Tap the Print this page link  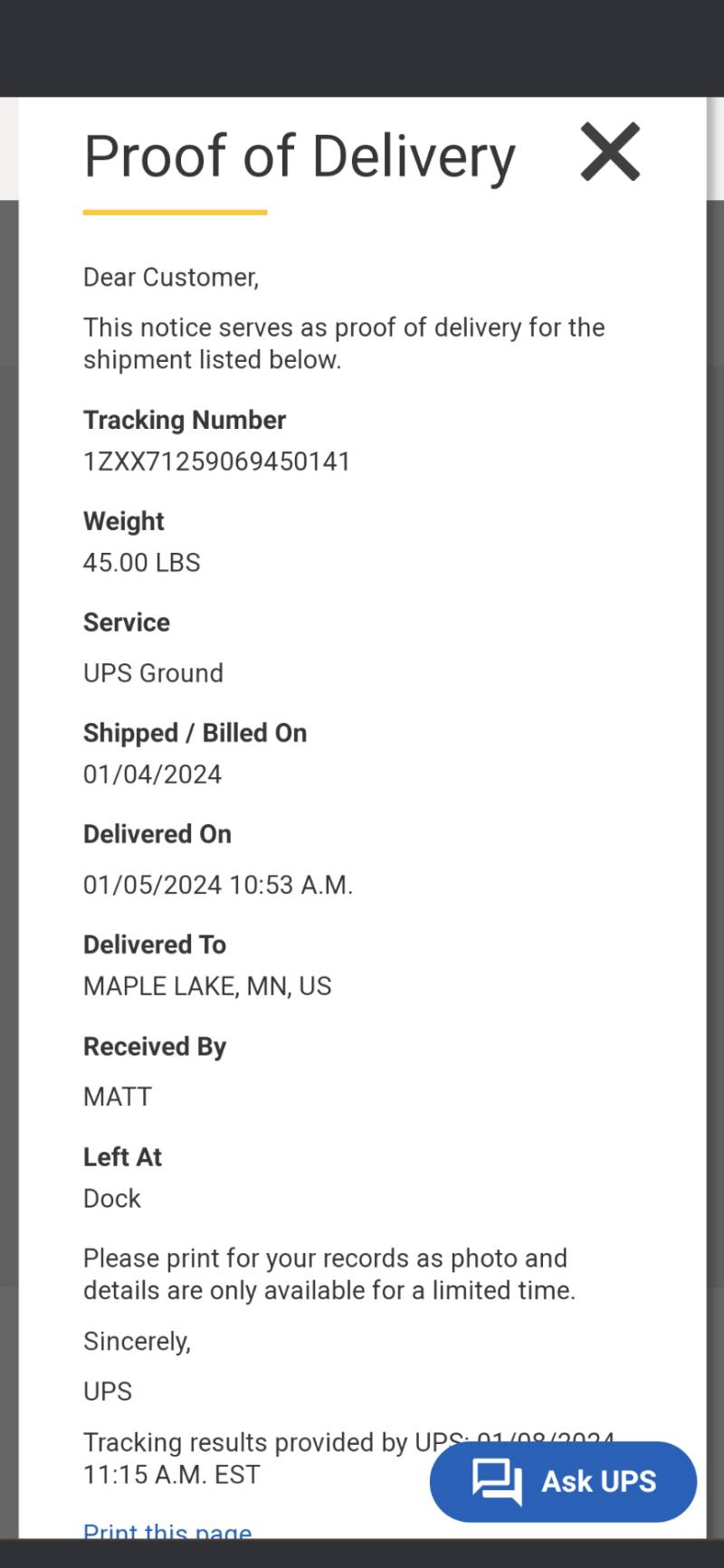point(167,1529)
